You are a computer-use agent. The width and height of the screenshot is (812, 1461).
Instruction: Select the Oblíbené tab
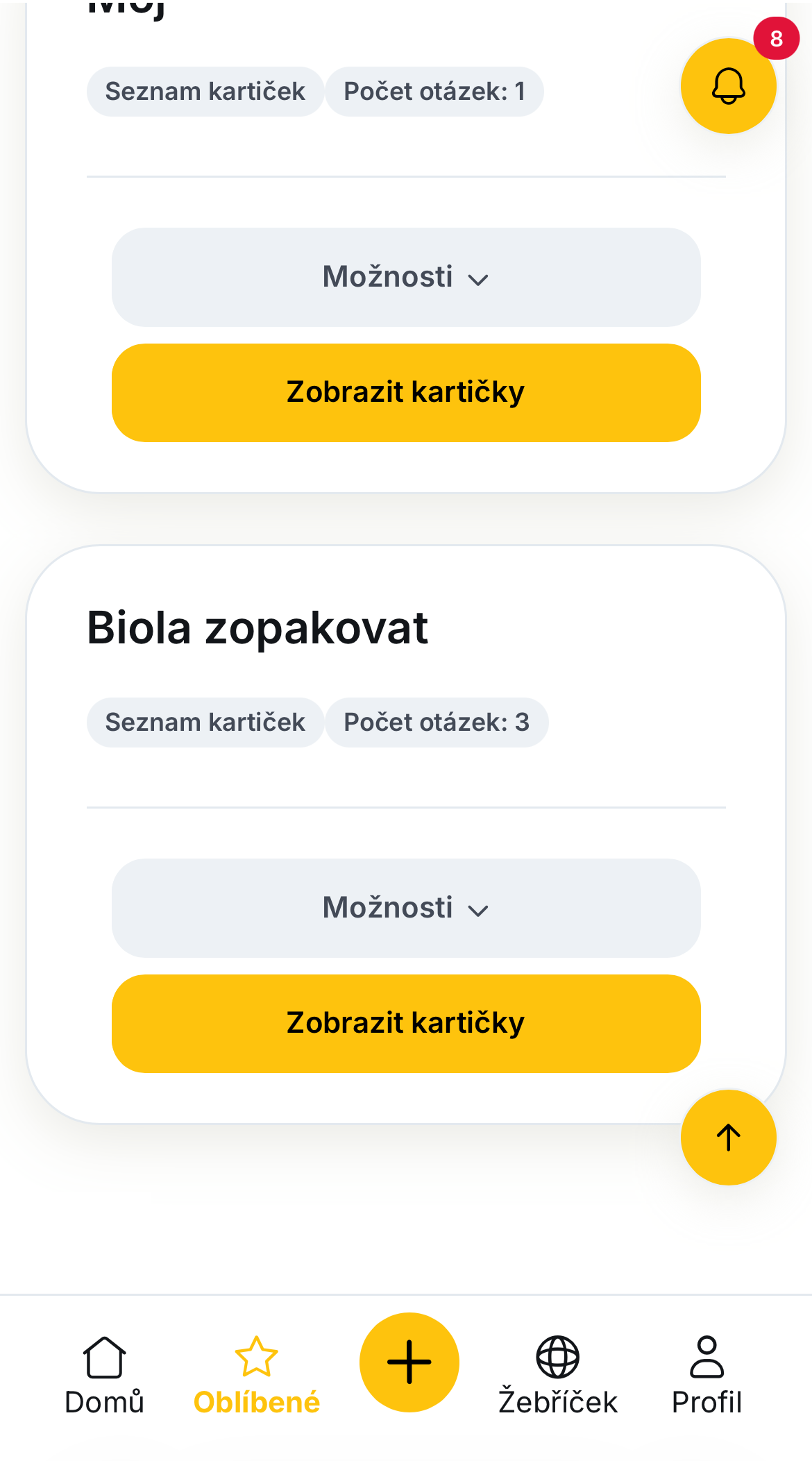click(x=257, y=1376)
